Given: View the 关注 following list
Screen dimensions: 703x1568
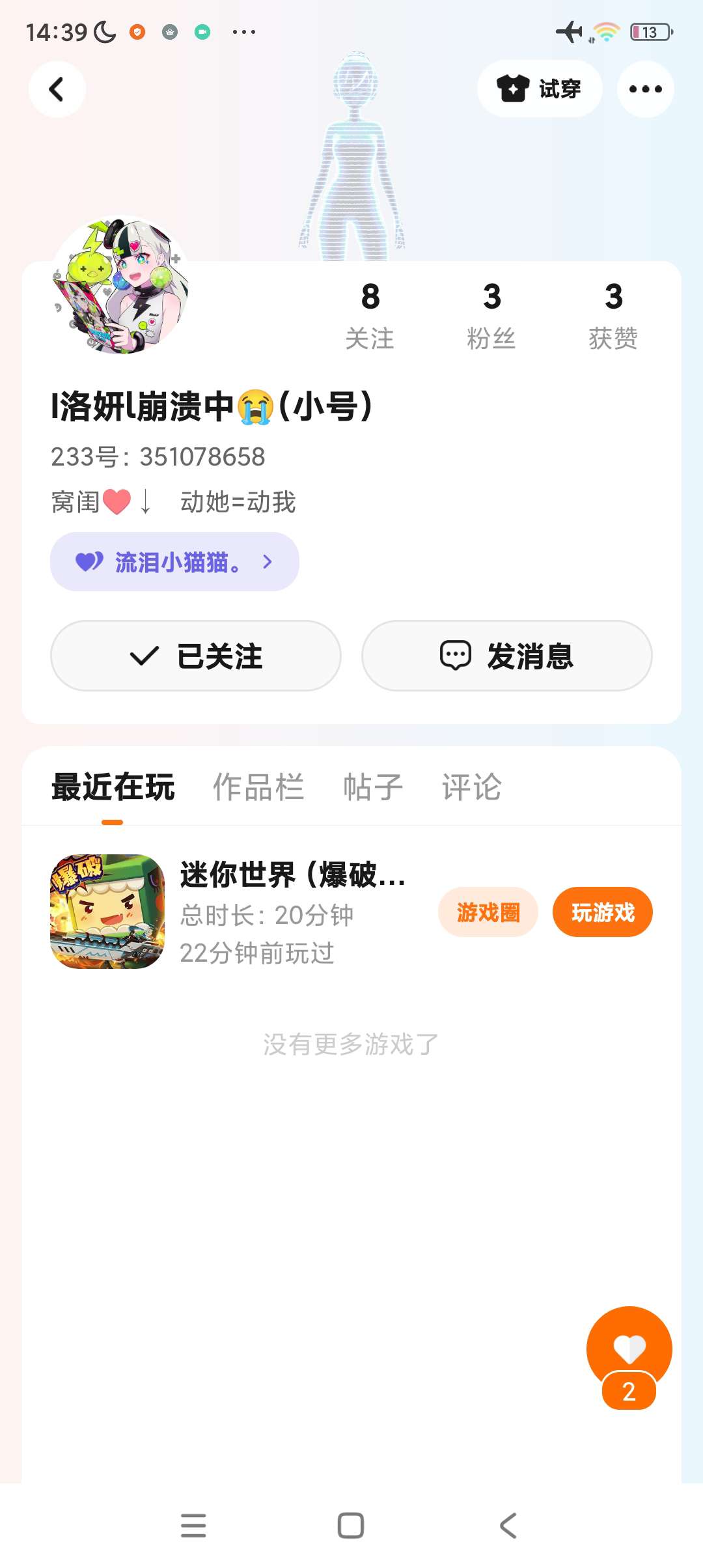Looking at the screenshot, I should tap(370, 315).
